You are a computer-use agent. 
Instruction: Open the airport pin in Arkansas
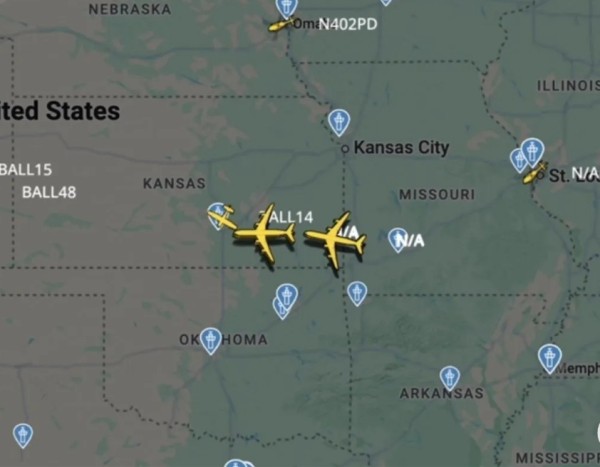pyautogui.click(x=450, y=377)
